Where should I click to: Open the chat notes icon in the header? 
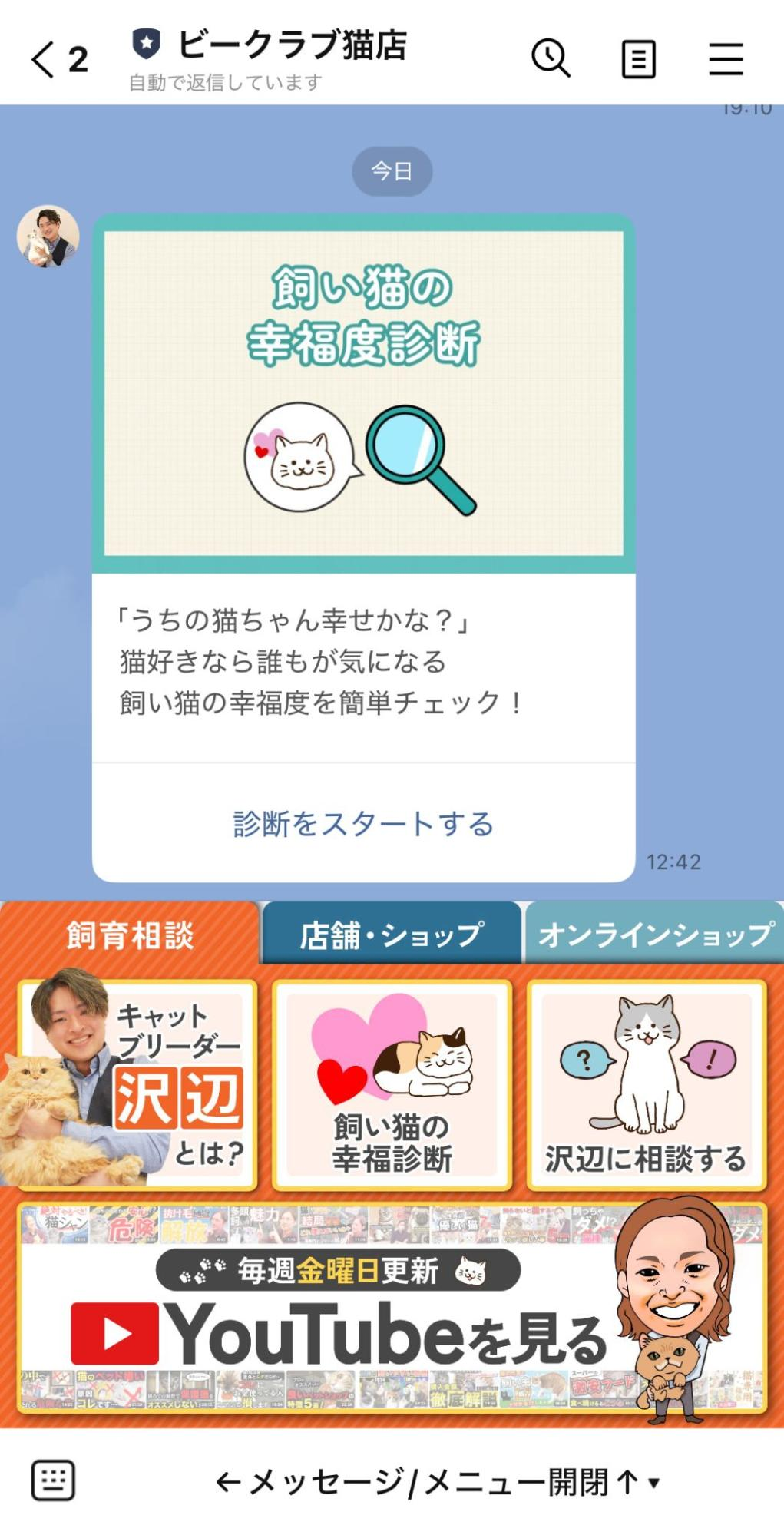[637, 58]
